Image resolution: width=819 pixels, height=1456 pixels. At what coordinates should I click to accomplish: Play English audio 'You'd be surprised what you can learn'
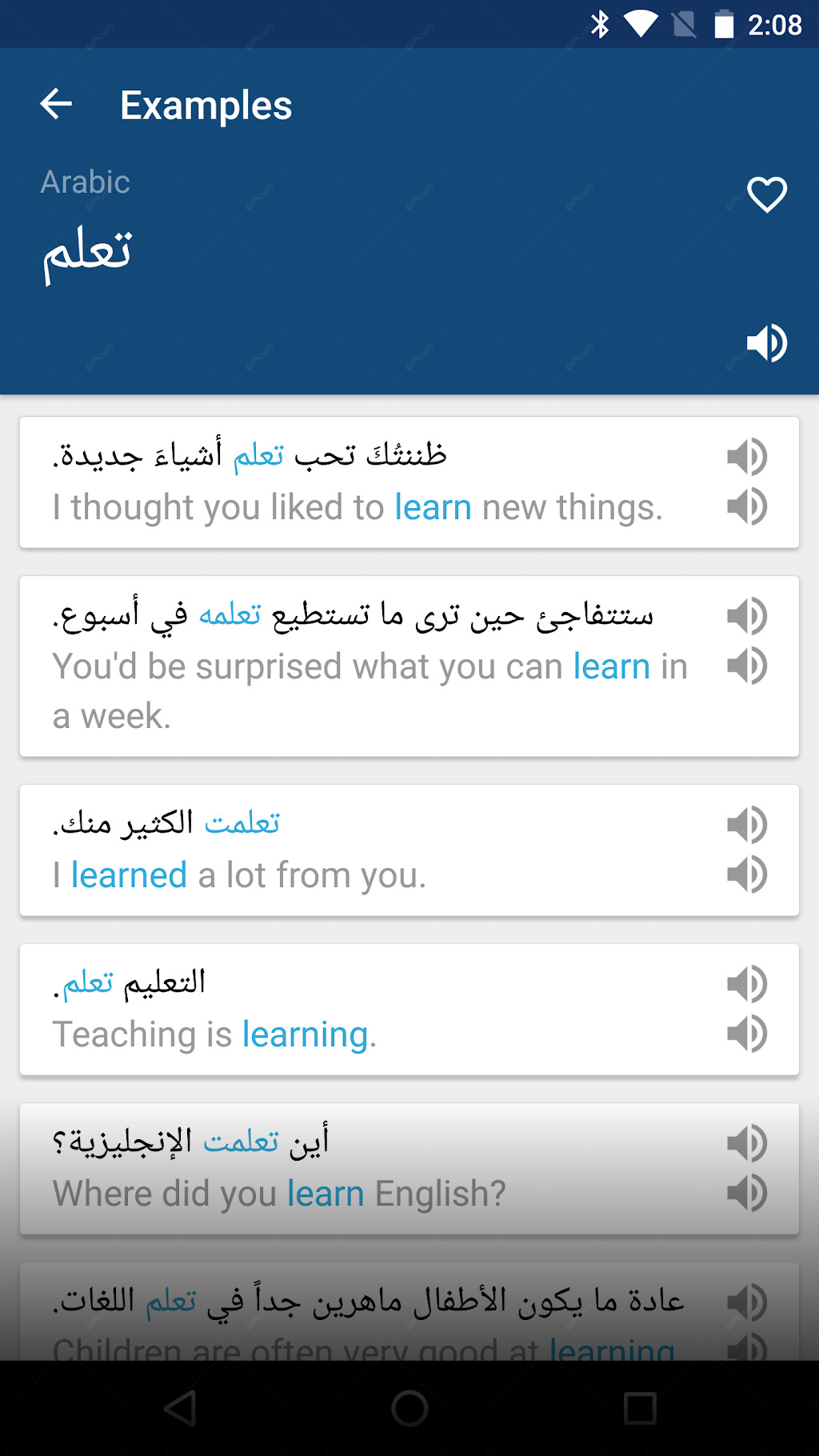pyautogui.click(x=747, y=666)
